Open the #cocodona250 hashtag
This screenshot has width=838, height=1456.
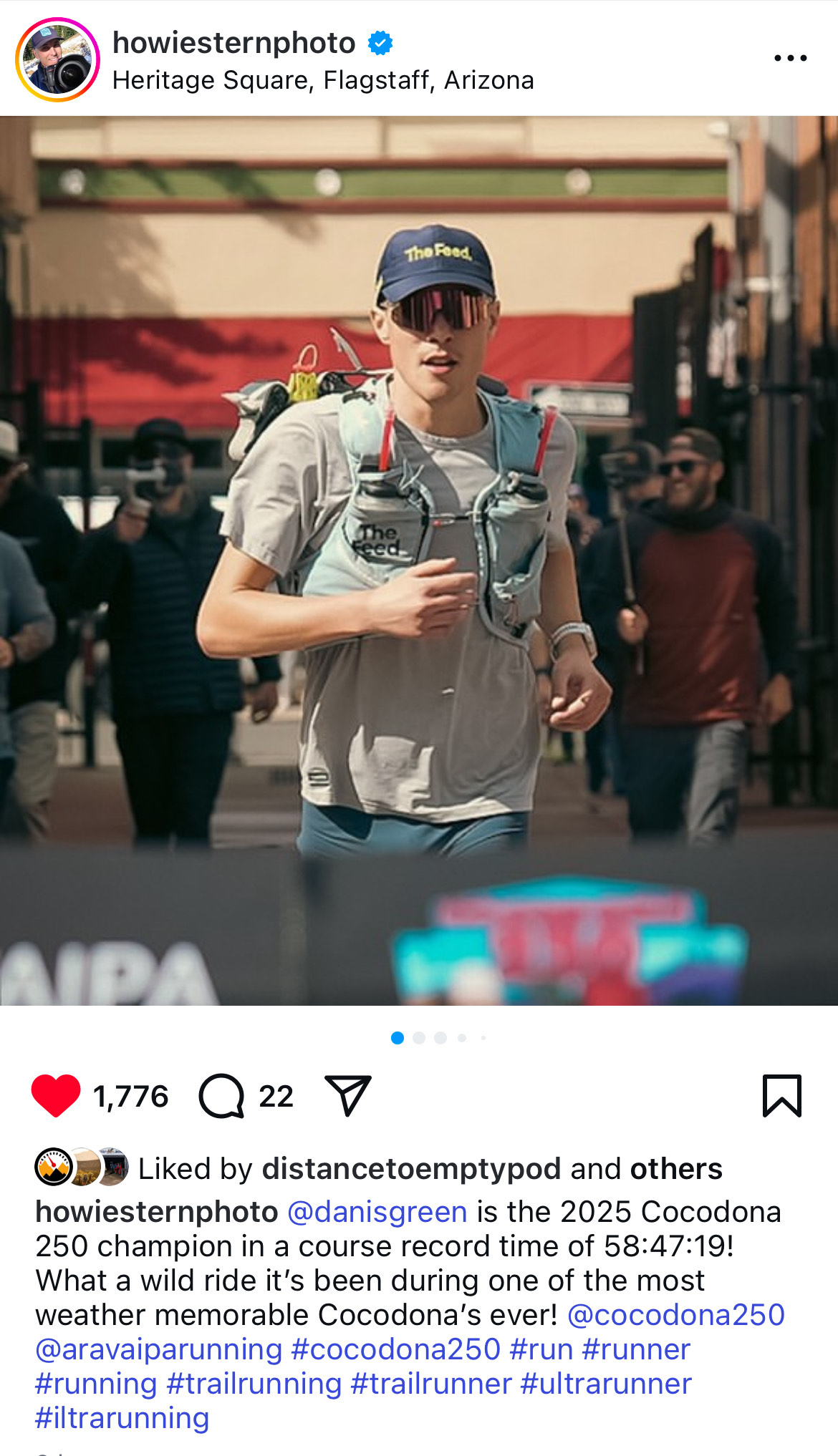(x=395, y=1349)
